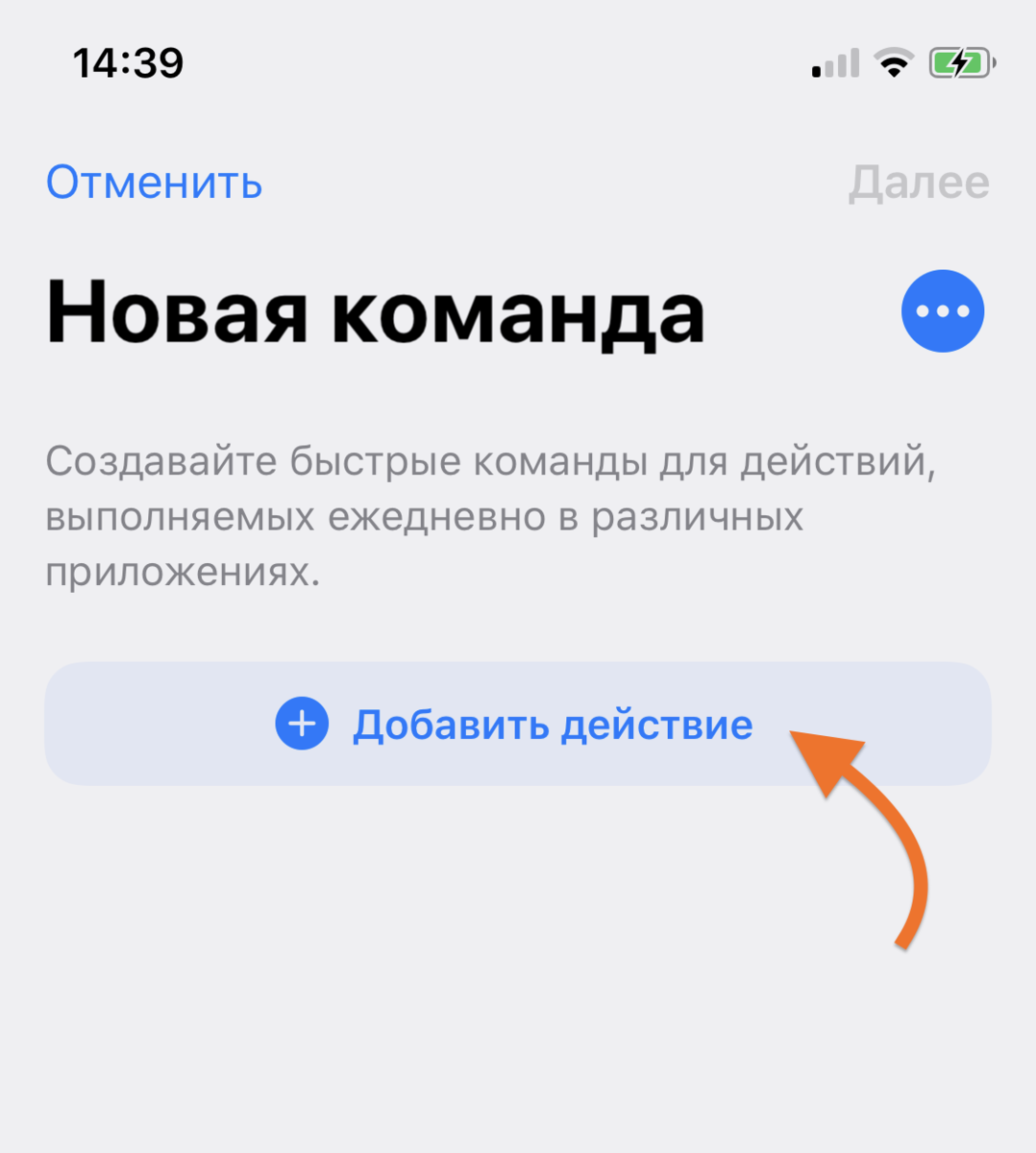
Task: Tap the light blue action placeholder bar
Action: tap(519, 724)
